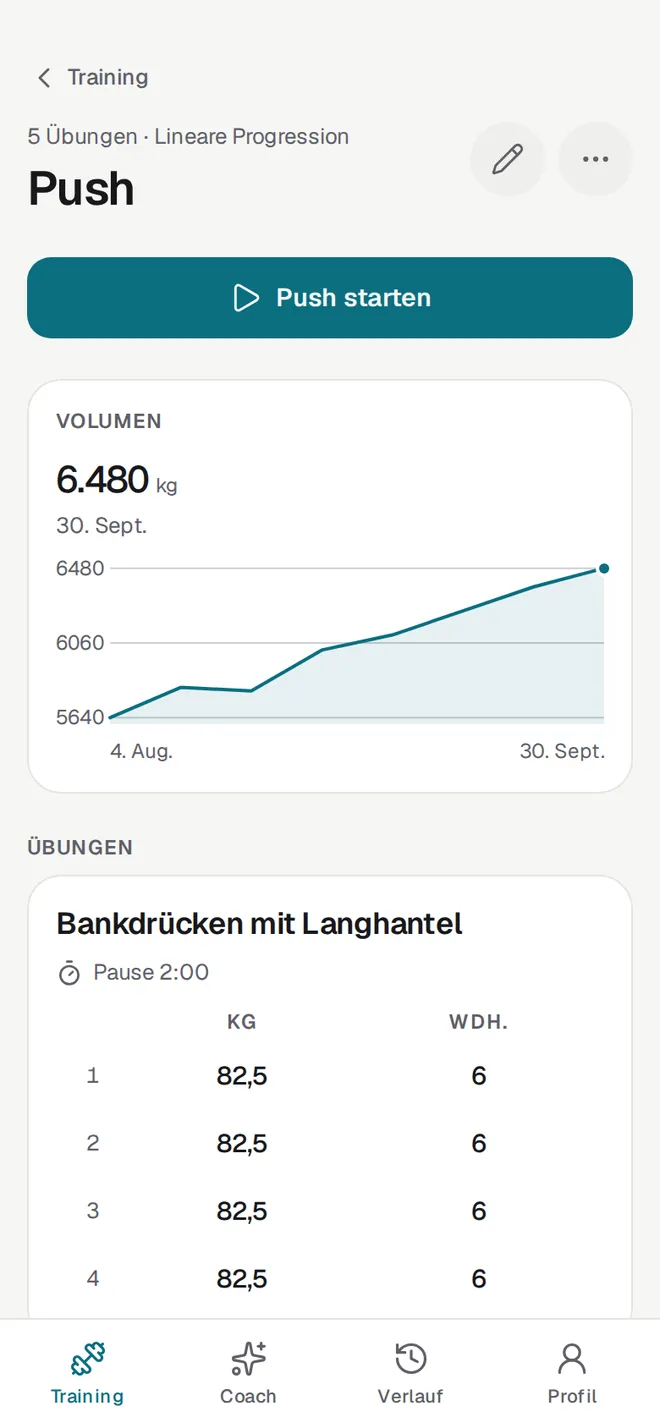Open the Profil tab

pos(572,1373)
